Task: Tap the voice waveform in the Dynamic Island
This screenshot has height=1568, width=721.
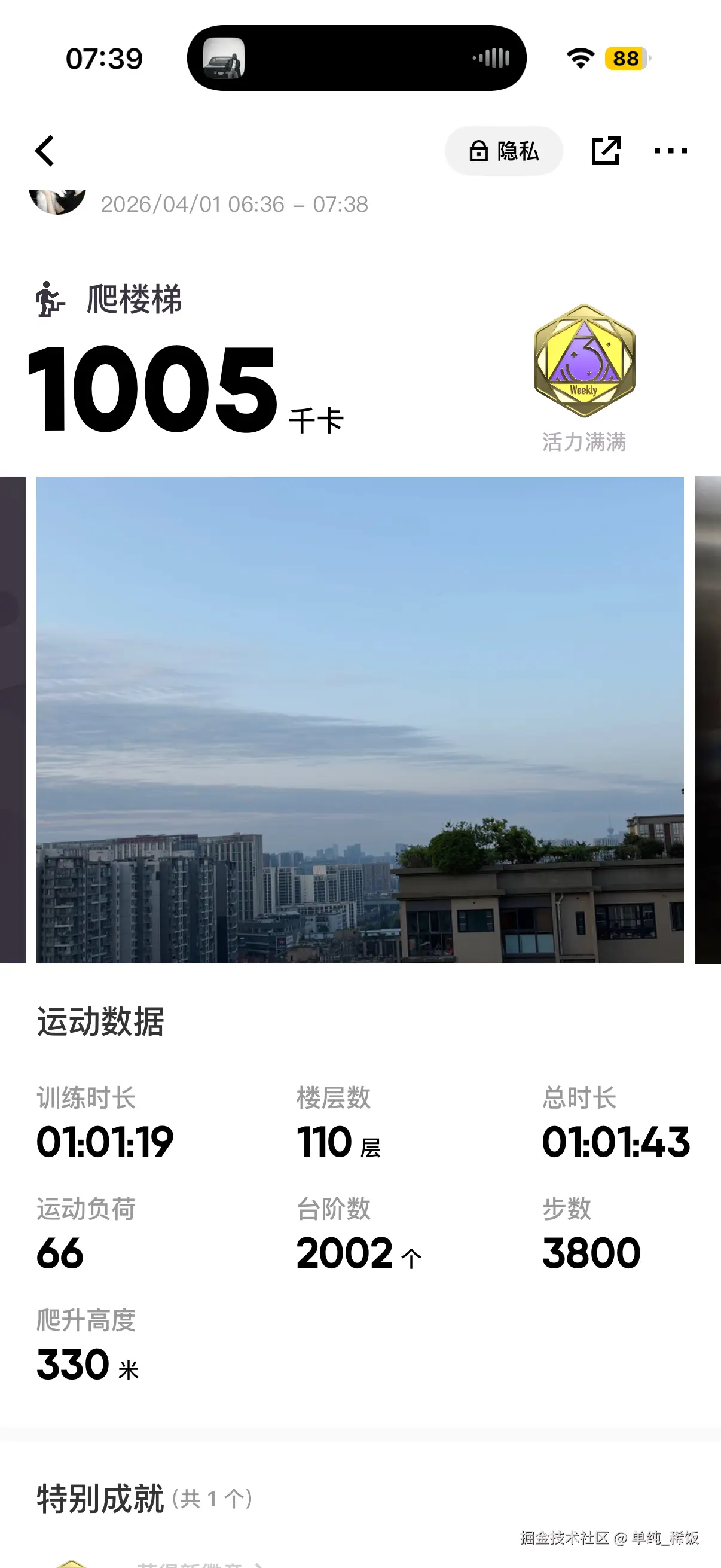Action: (491, 58)
